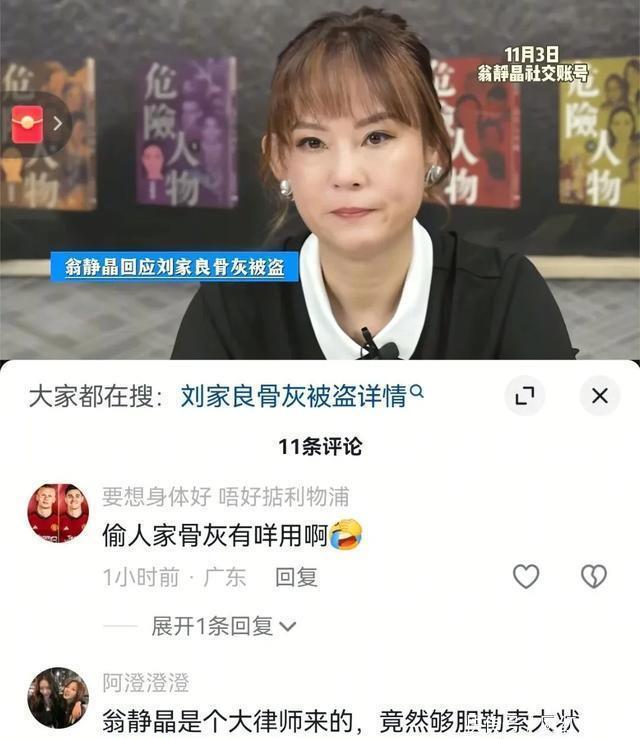Dislike the 偷人家骨灰有咩用啊 comment
The image size is (640, 739).
tap(593, 576)
